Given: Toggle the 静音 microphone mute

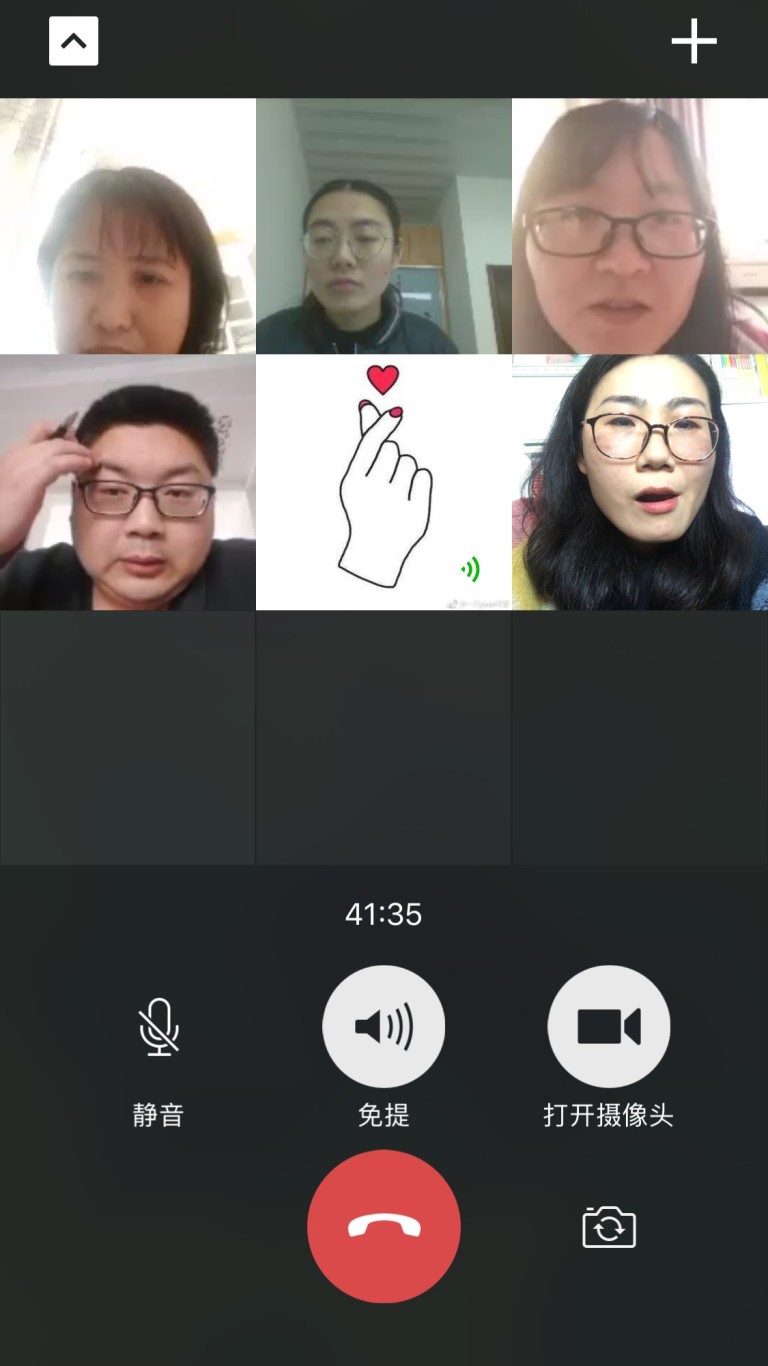Looking at the screenshot, I should point(158,1027).
